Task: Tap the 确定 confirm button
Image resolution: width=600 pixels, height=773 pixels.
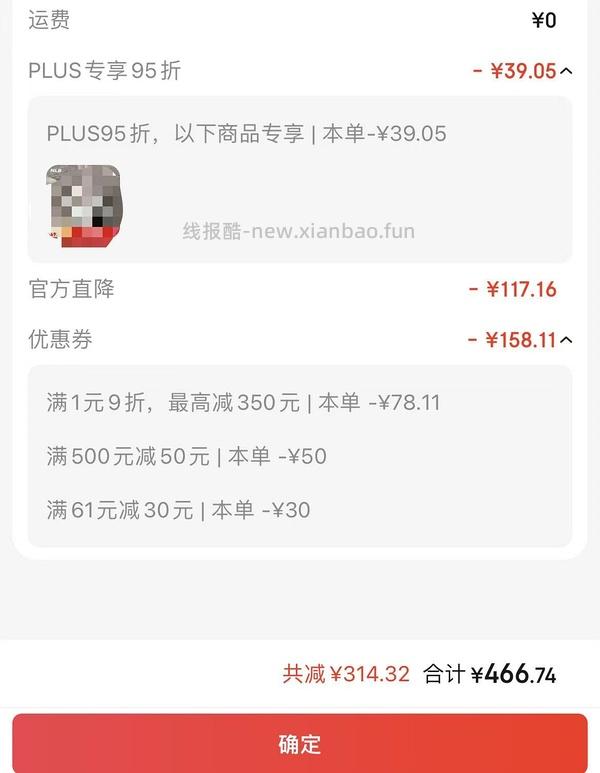Action: pyautogui.click(x=299, y=743)
